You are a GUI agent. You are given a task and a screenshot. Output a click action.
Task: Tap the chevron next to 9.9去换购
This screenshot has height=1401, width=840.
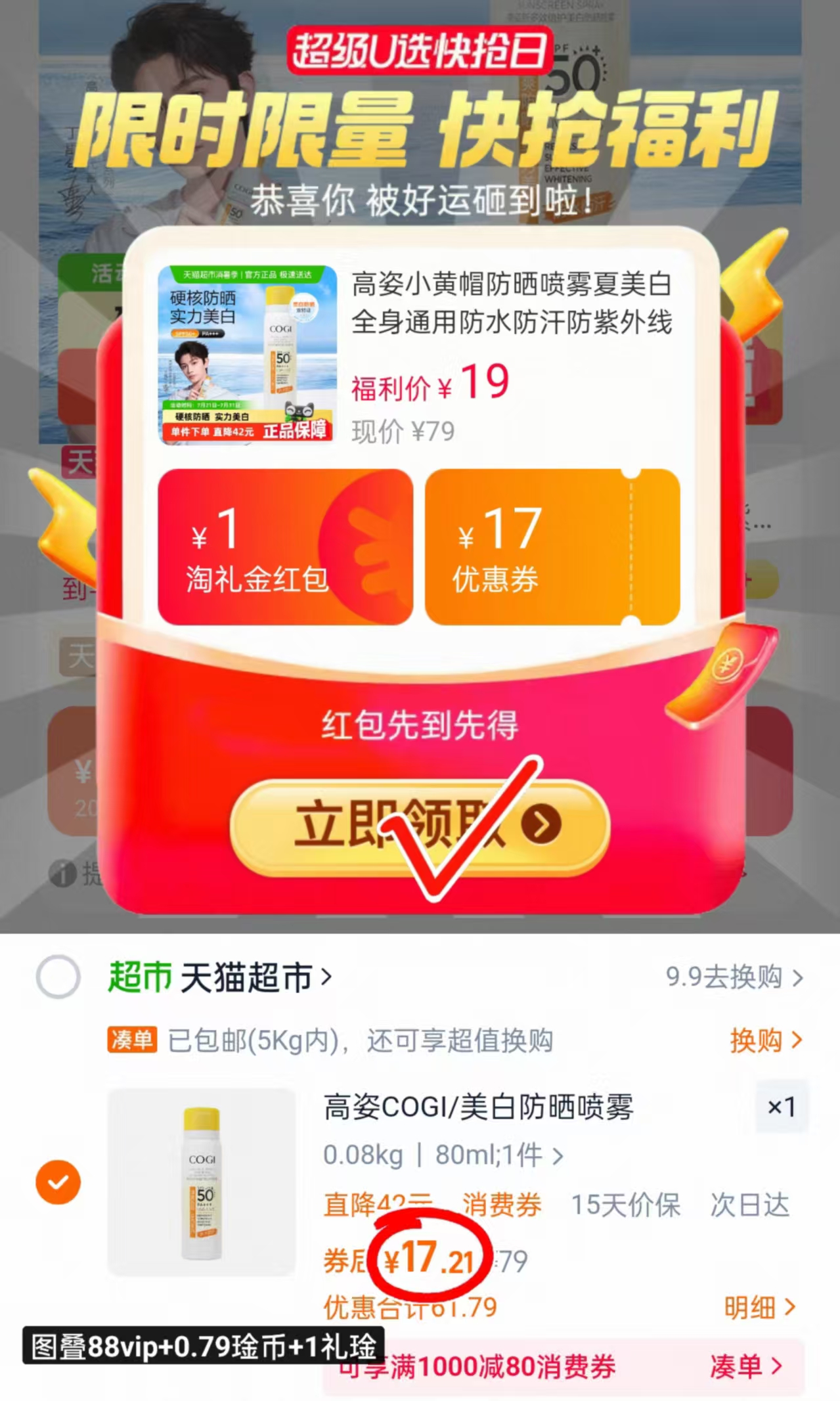click(x=797, y=978)
